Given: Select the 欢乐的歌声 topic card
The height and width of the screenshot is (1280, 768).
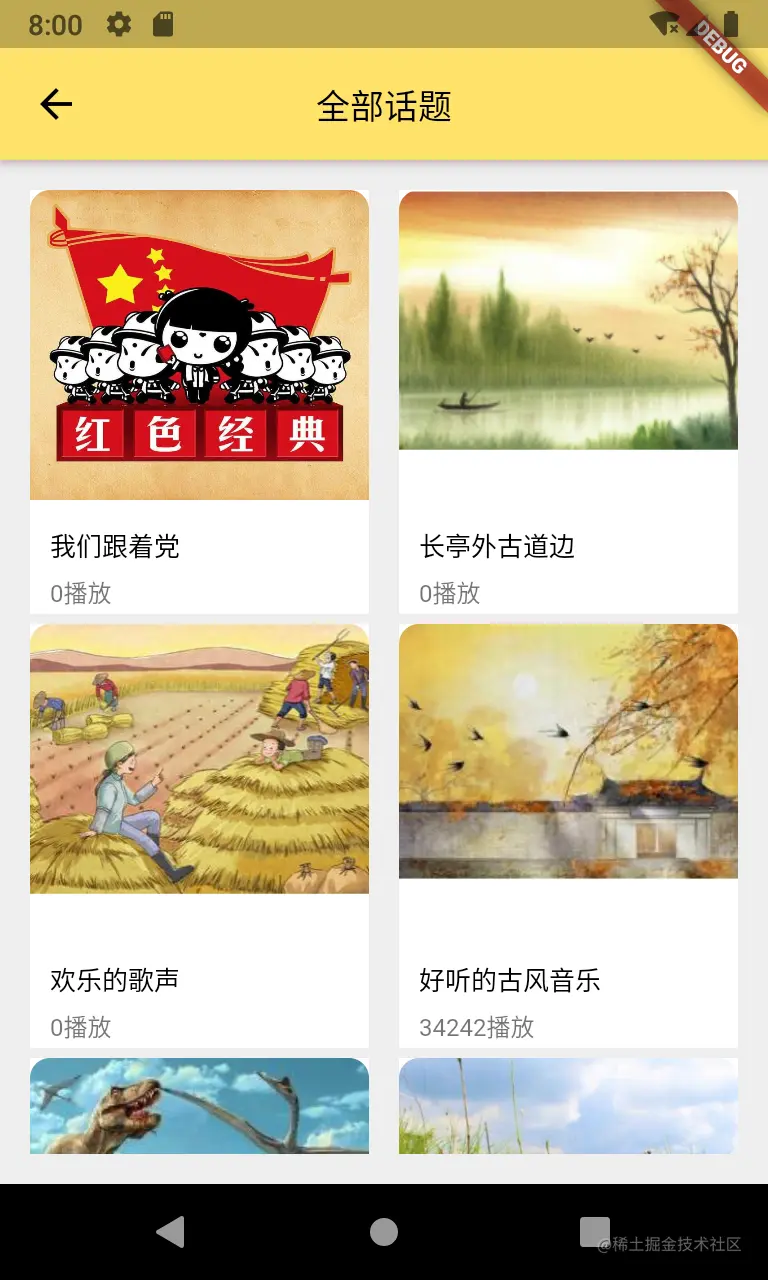Looking at the screenshot, I should 199,835.
